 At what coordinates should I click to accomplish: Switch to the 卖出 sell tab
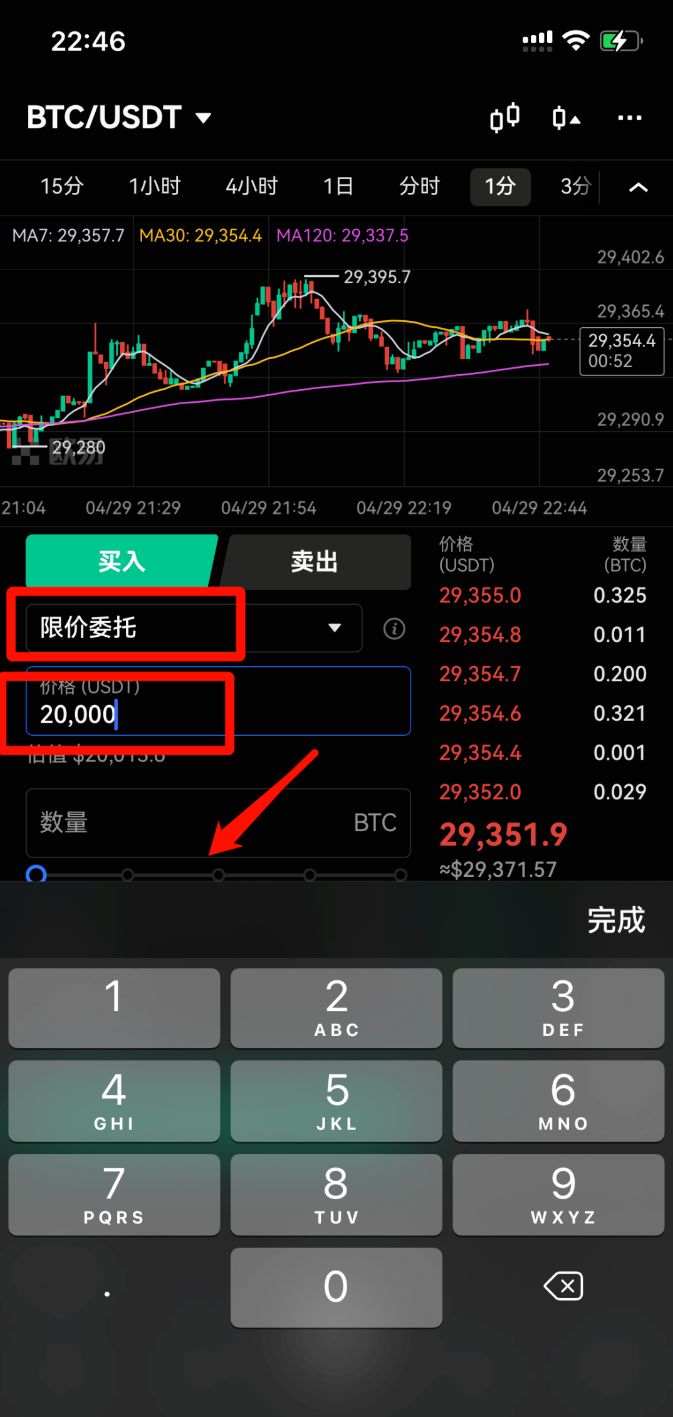tap(314, 561)
